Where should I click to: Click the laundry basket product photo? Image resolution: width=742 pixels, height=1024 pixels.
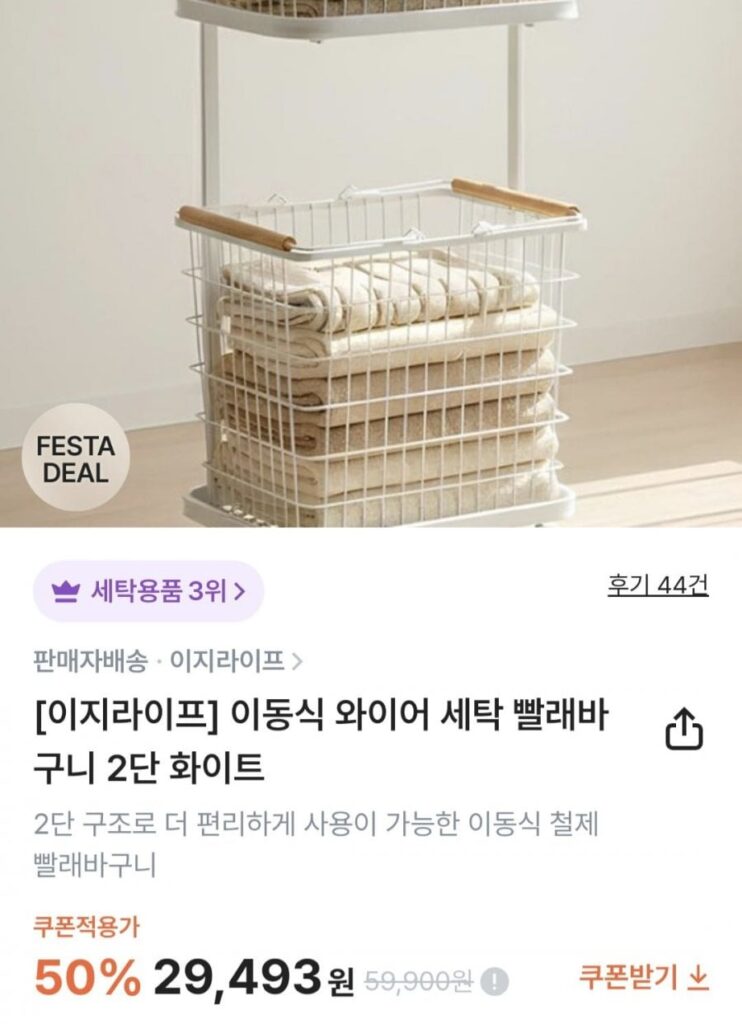[x=380, y=330]
